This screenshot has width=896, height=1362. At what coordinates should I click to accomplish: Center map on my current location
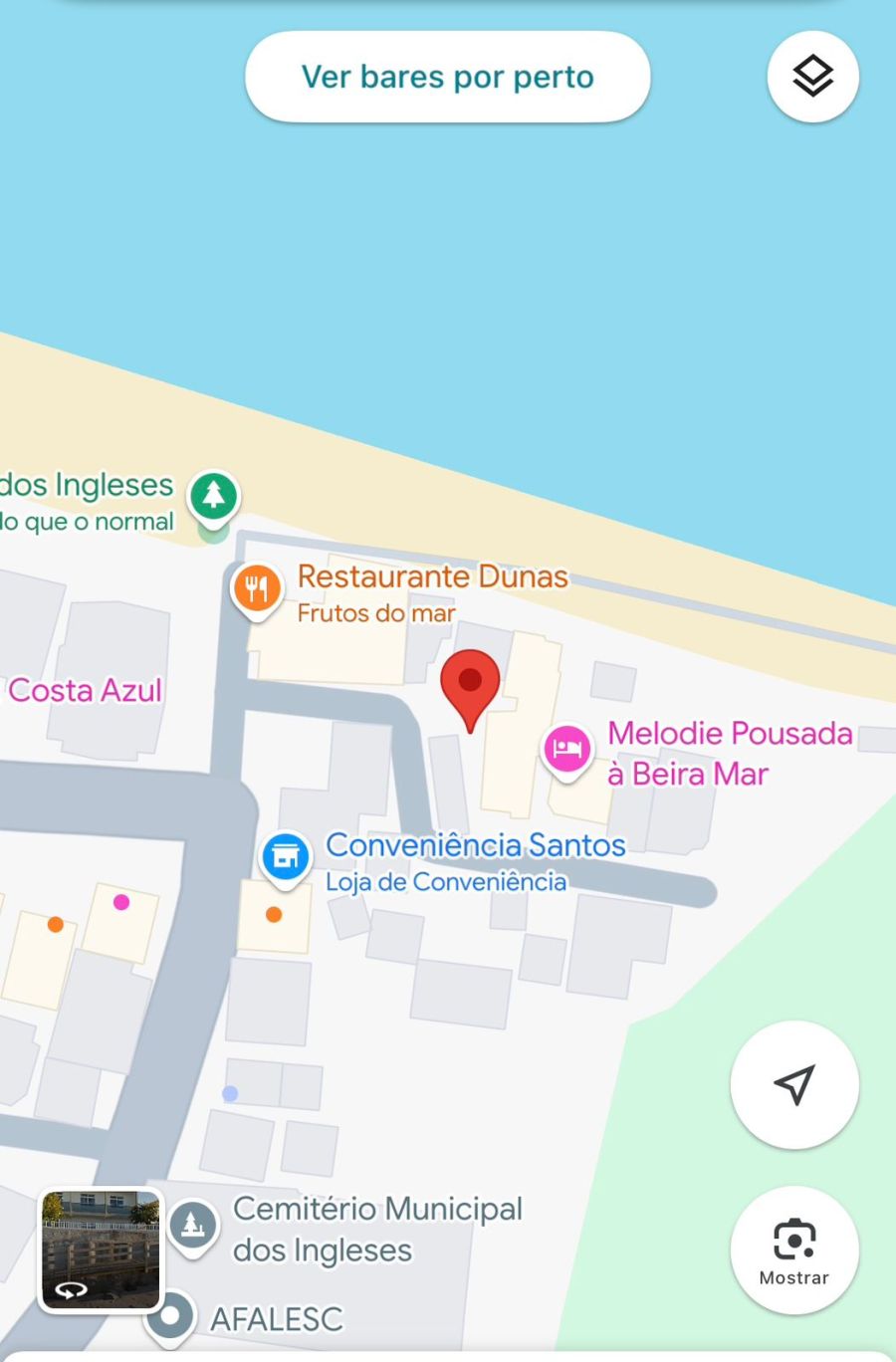point(793,1084)
